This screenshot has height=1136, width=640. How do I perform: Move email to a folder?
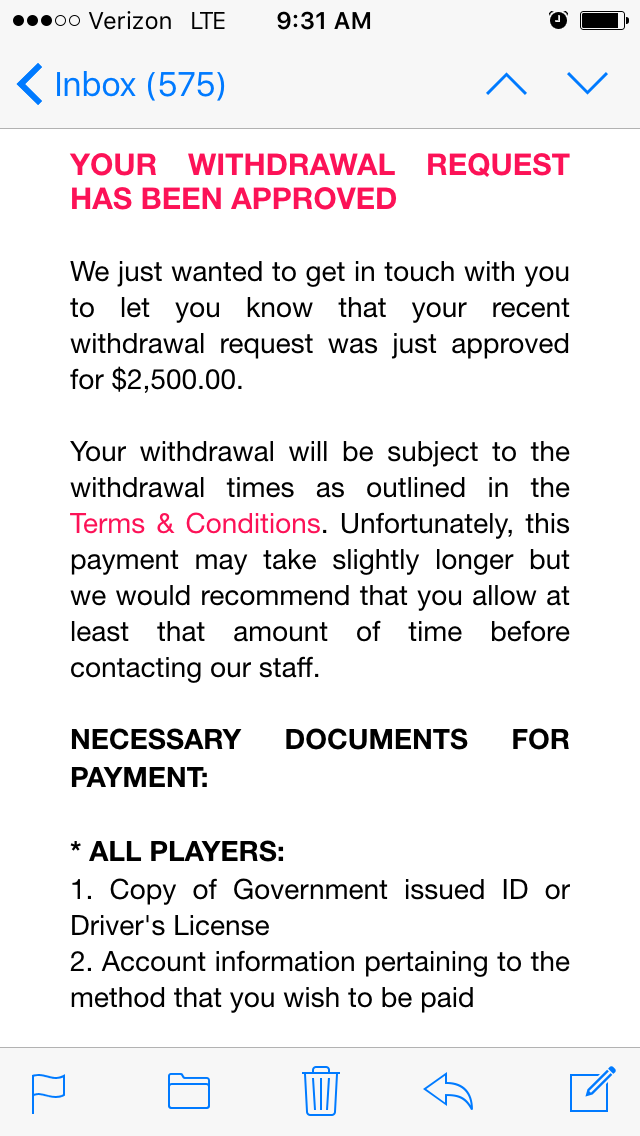[x=188, y=1091]
